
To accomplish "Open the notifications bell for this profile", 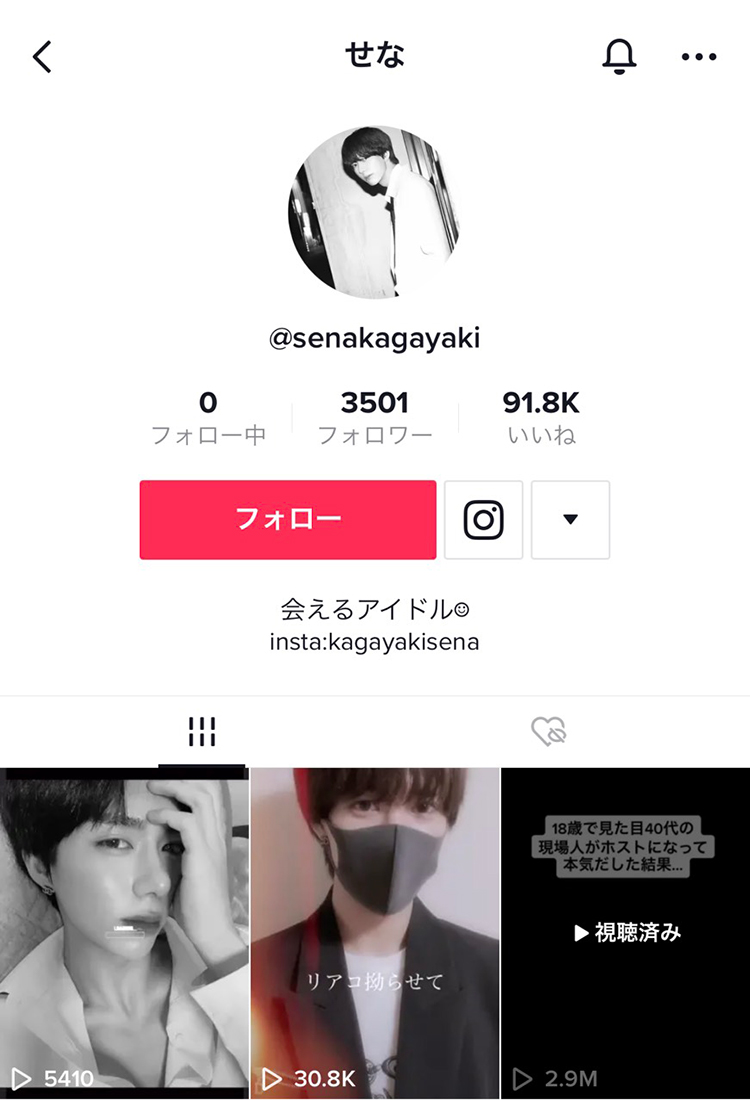I will tap(619, 57).
